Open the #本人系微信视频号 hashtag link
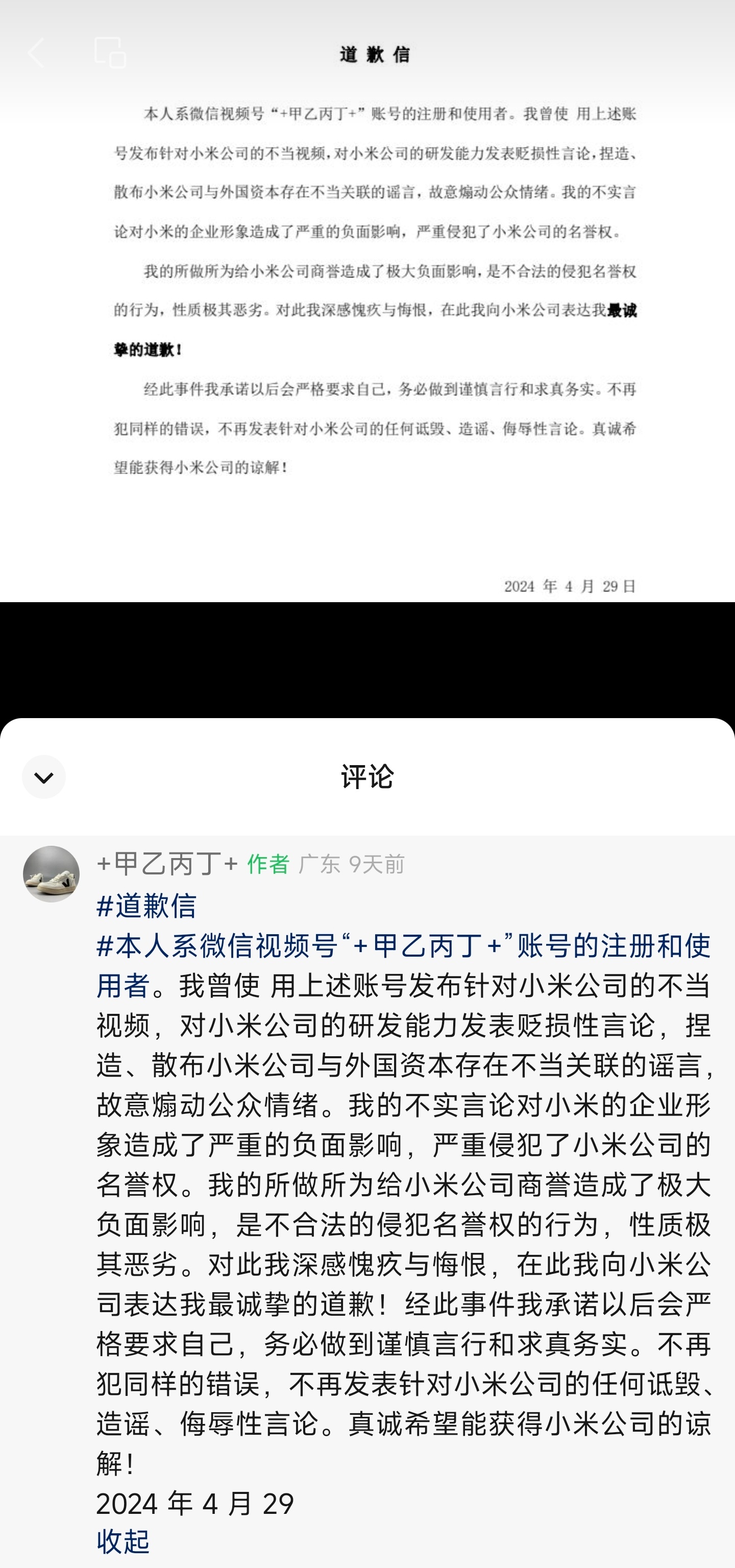Viewport: 735px width, 1568px height. tap(403, 965)
